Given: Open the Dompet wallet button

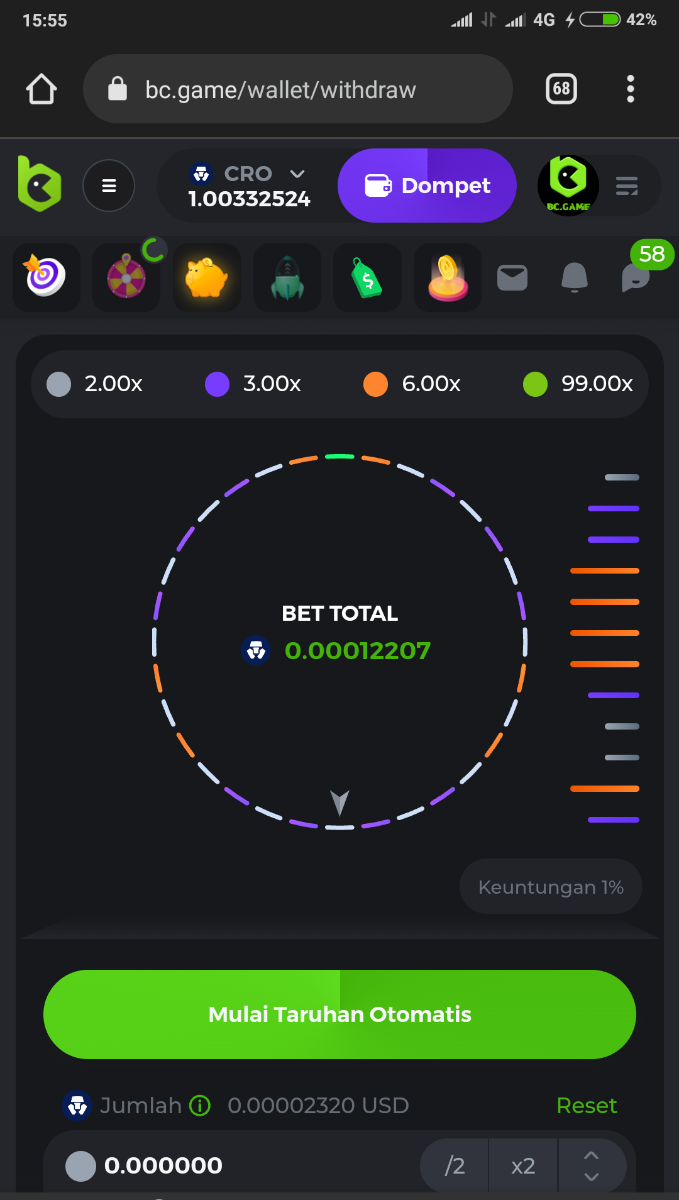Looking at the screenshot, I should point(427,185).
